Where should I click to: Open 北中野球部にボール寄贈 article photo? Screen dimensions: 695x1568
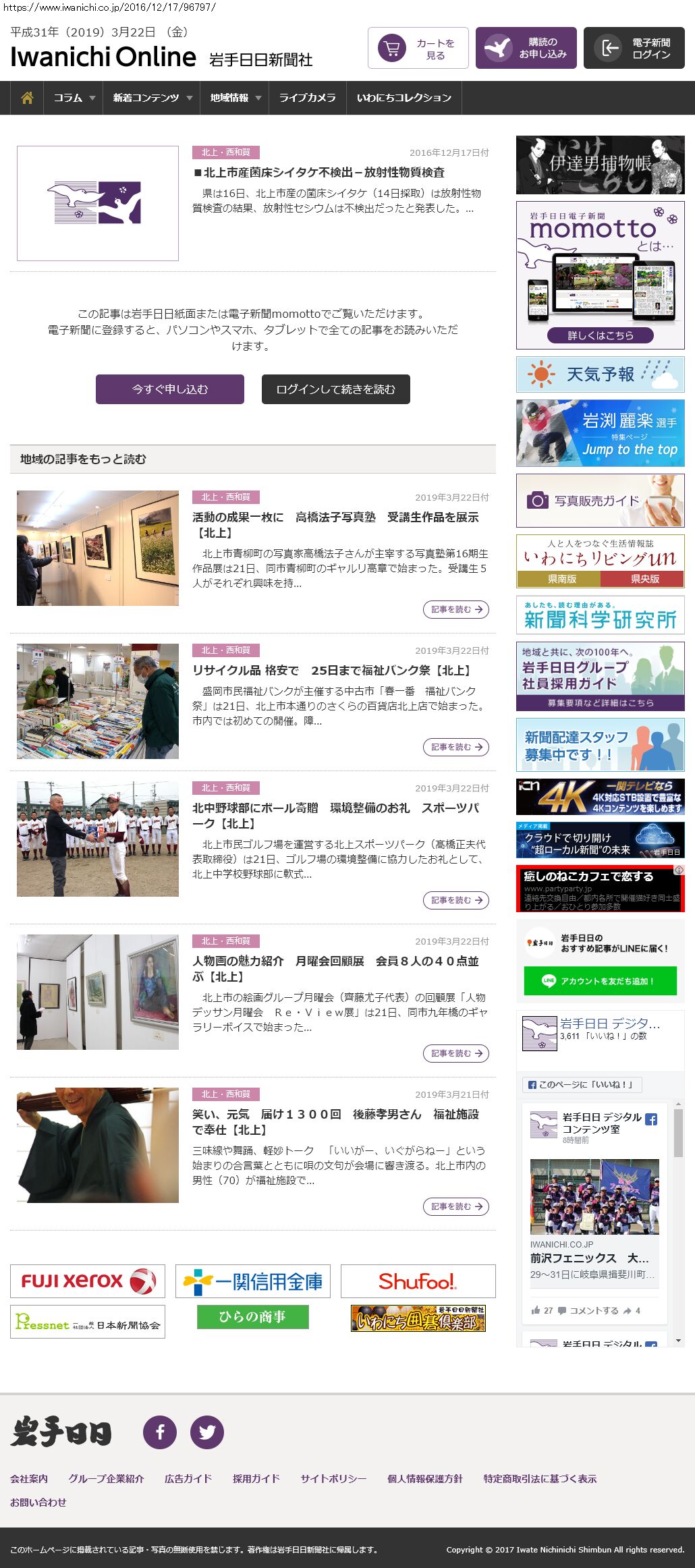(x=98, y=839)
